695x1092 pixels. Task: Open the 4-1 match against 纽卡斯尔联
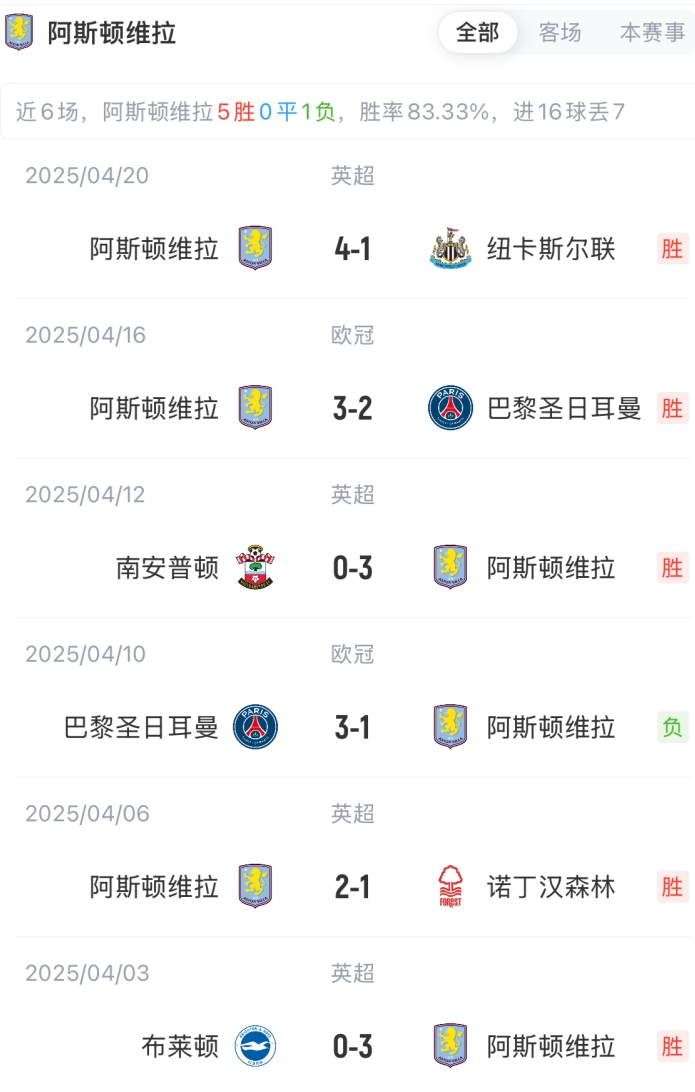click(352, 249)
